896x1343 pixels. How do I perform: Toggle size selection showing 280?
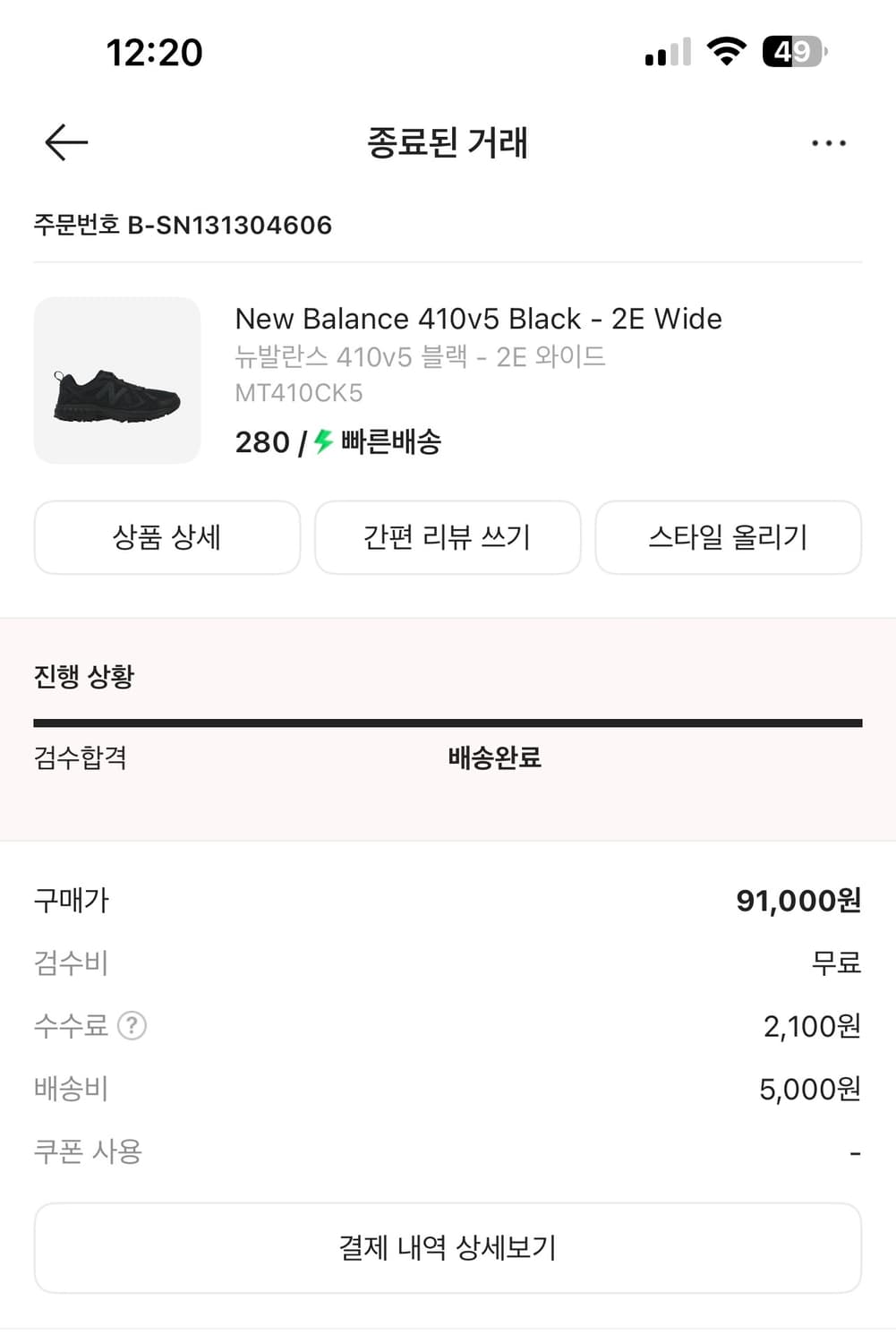coord(260,441)
